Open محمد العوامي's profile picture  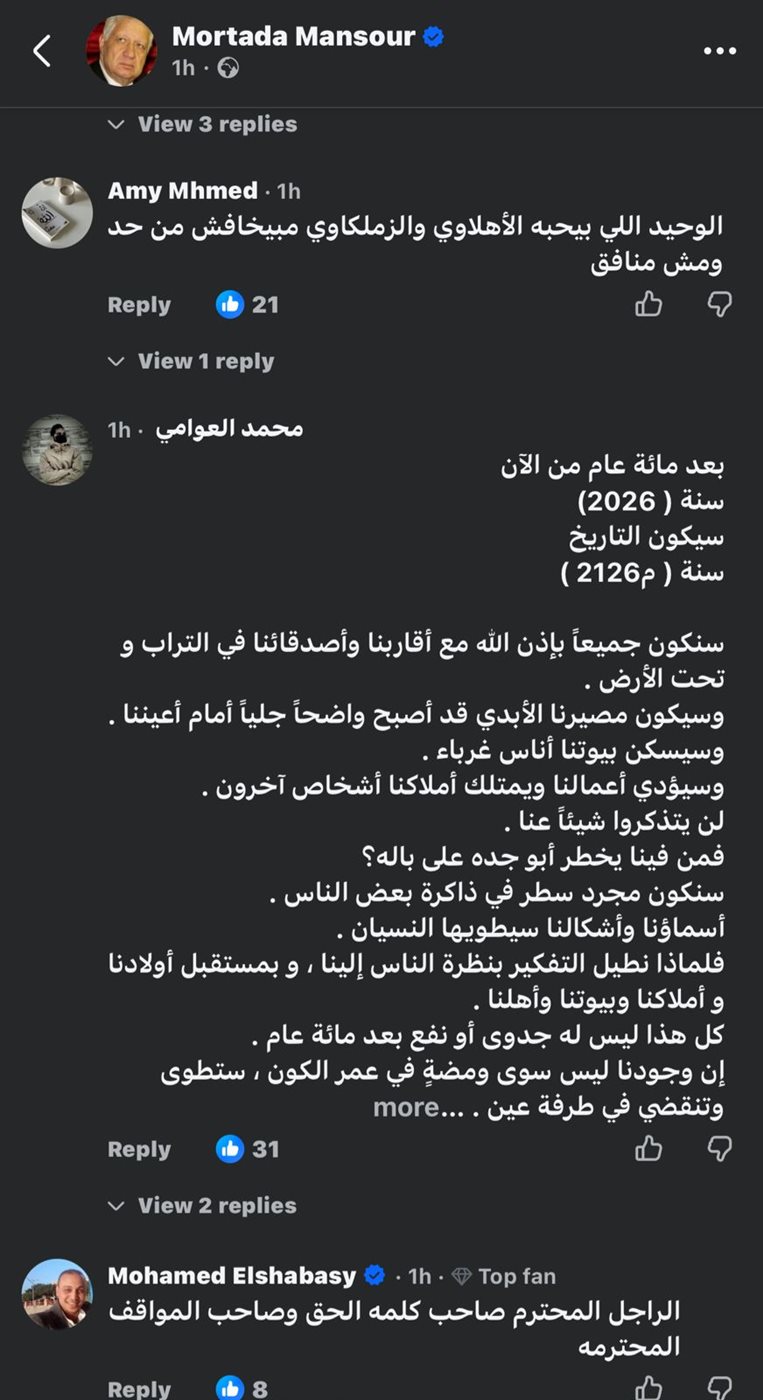[x=57, y=450]
